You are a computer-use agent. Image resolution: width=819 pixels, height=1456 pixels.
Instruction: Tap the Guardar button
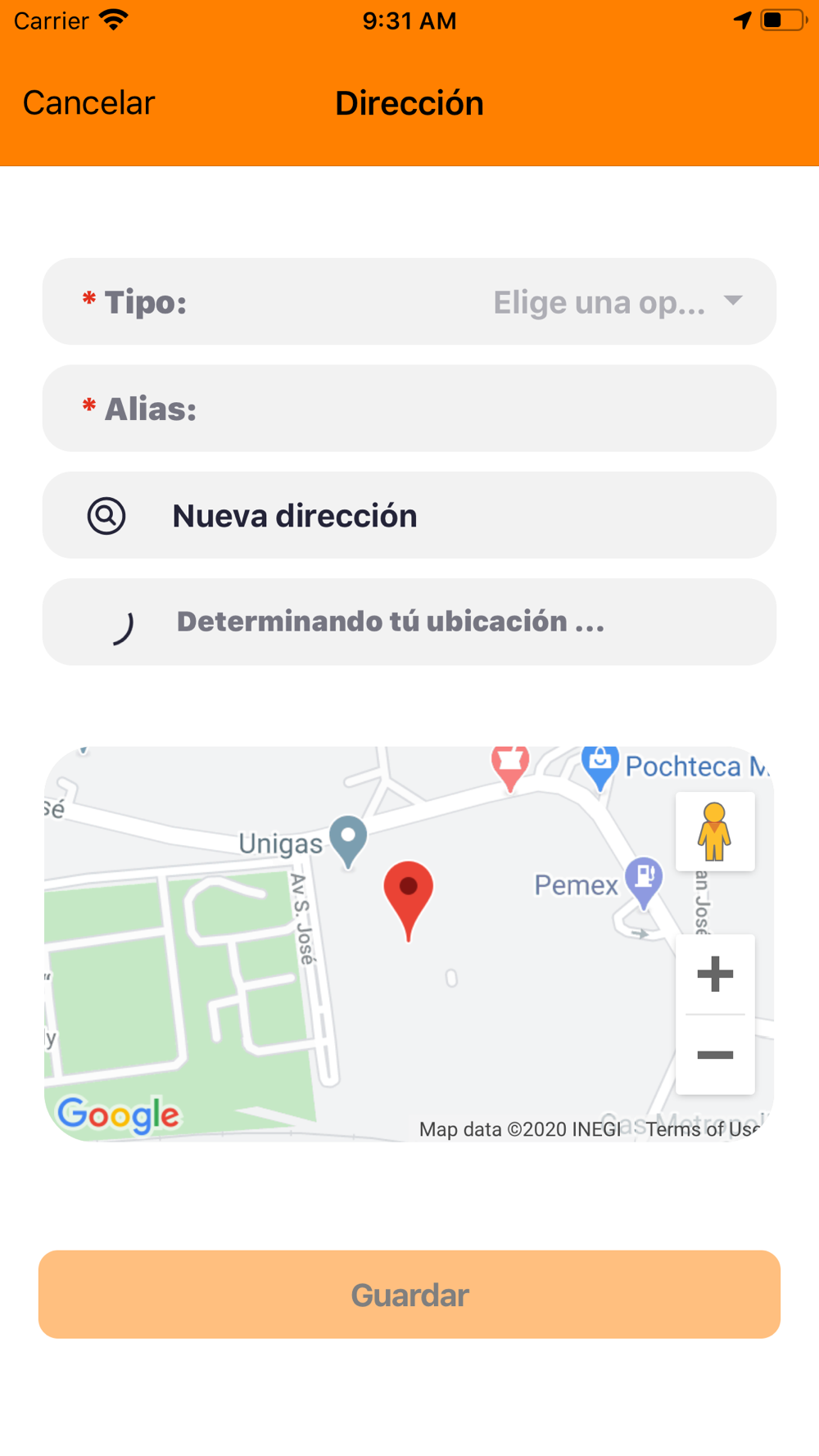[x=409, y=1295]
